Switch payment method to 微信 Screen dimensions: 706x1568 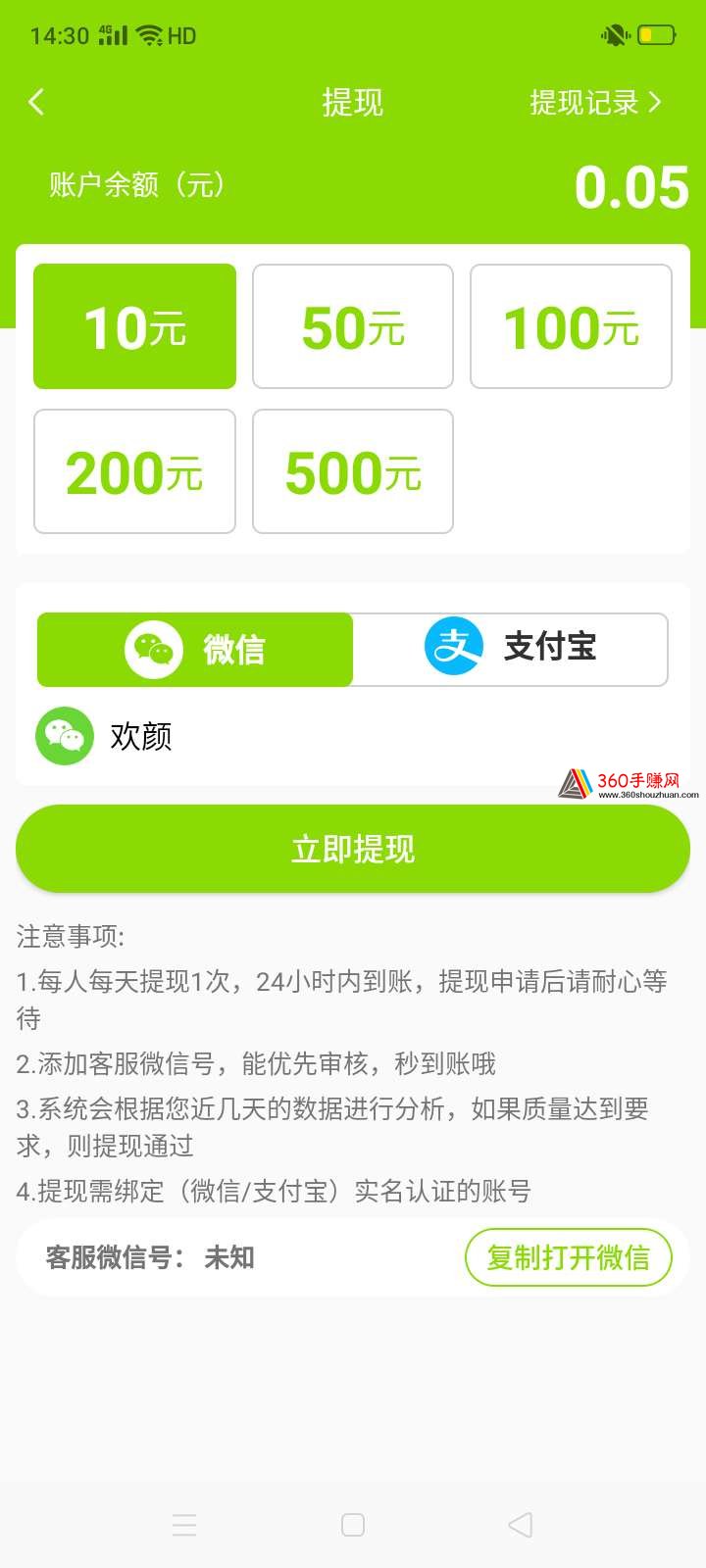pyautogui.click(x=195, y=650)
